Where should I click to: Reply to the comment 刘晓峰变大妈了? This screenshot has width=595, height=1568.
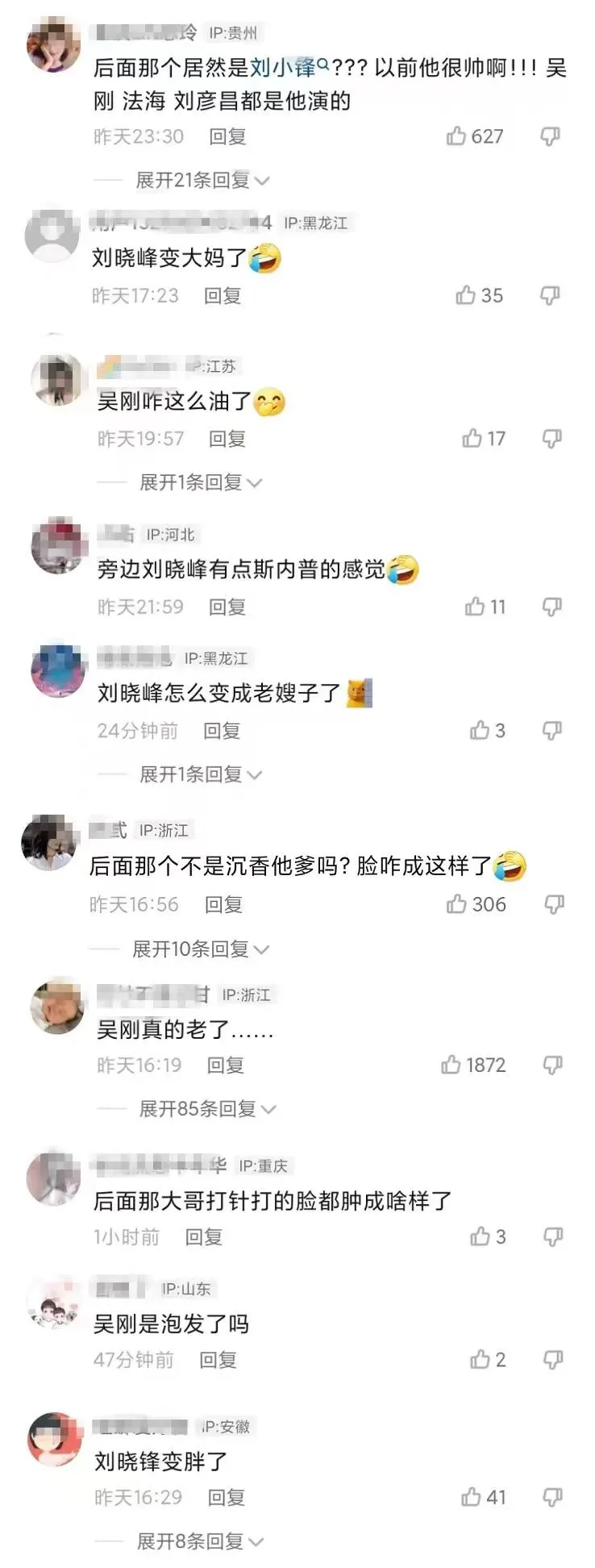pyautogui.click(x=223, y=296)
